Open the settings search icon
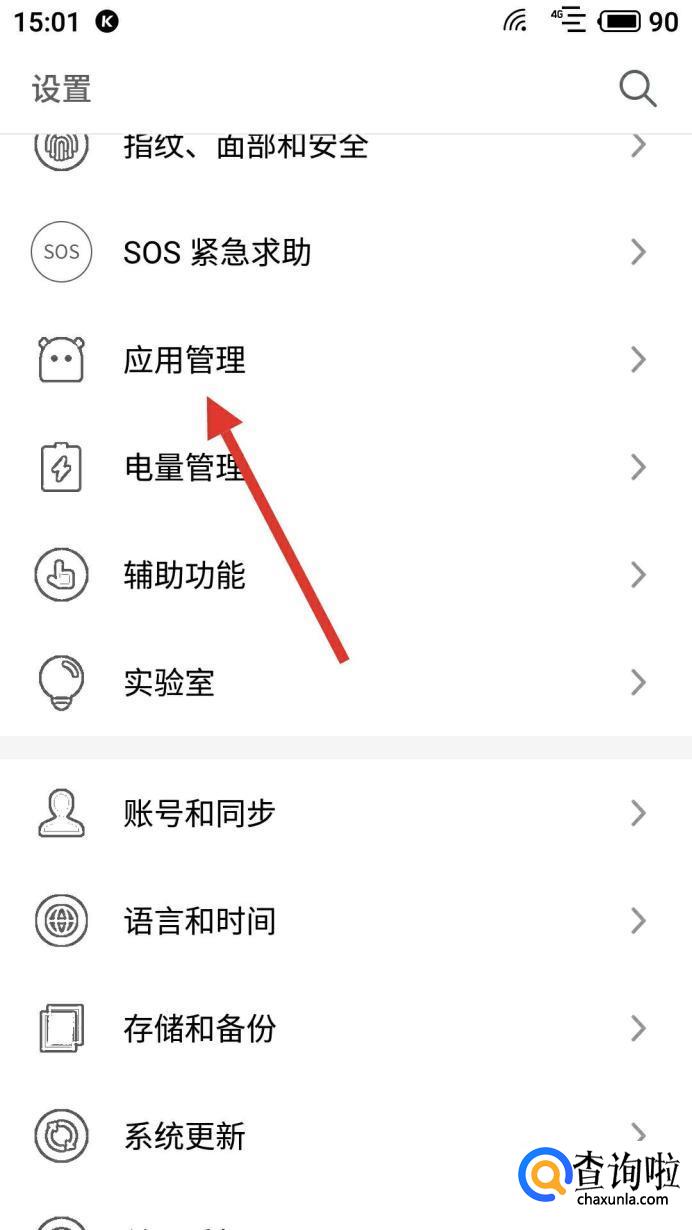This screenshot has width=692, height=1230. [637, 88]
